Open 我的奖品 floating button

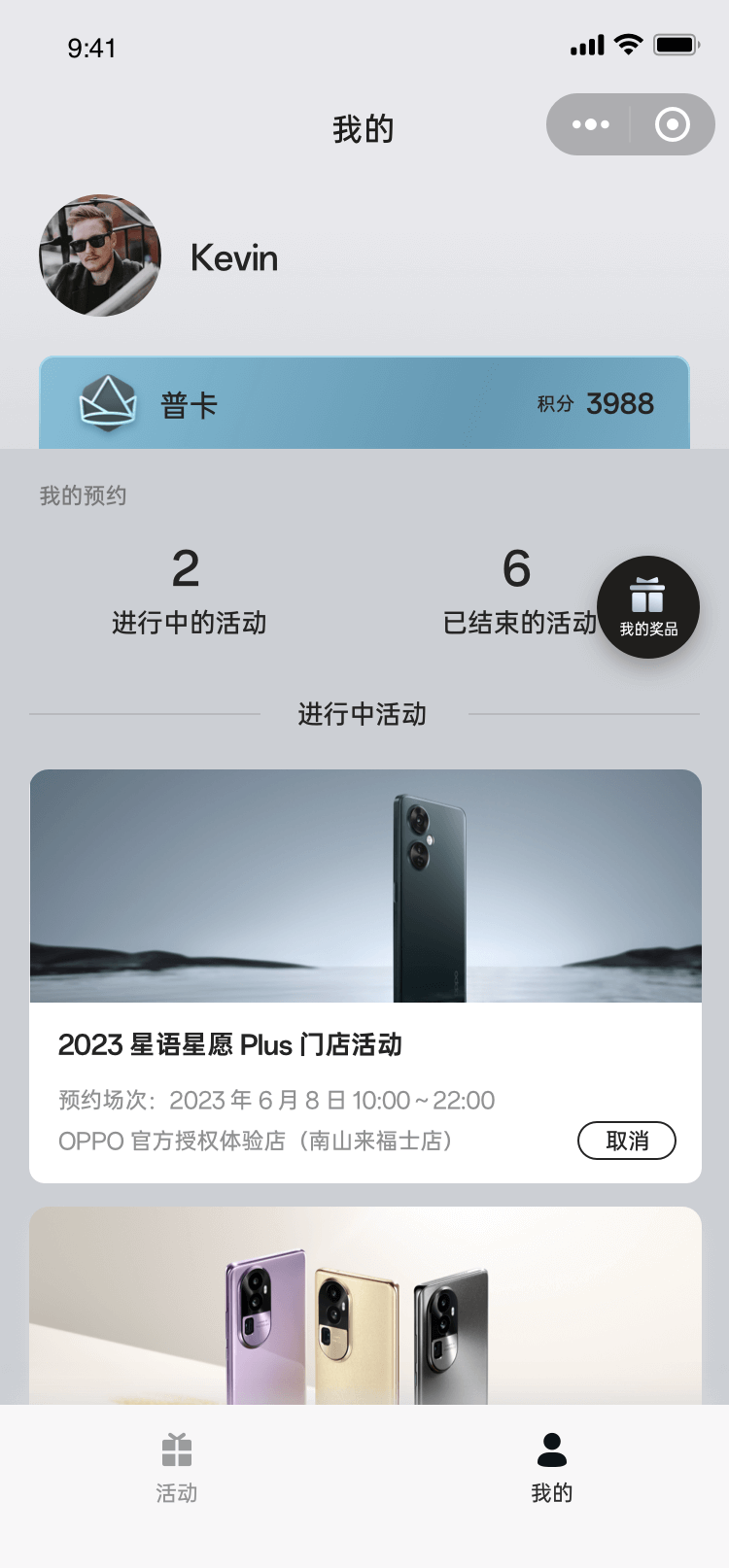coord(648,607)
